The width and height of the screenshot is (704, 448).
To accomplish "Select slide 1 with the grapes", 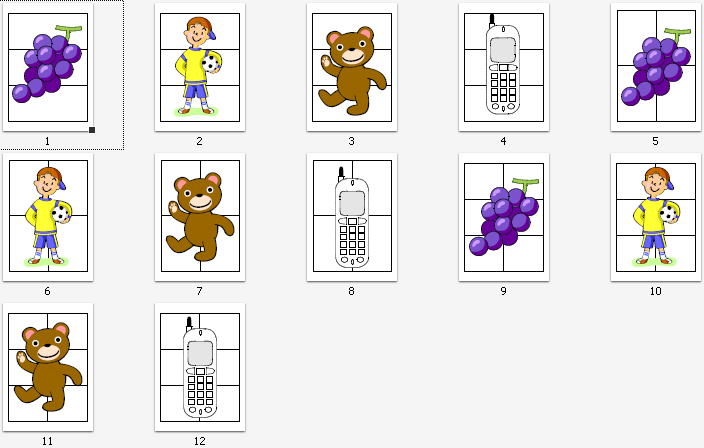I will pyautogui.click(x=48, y=66).
